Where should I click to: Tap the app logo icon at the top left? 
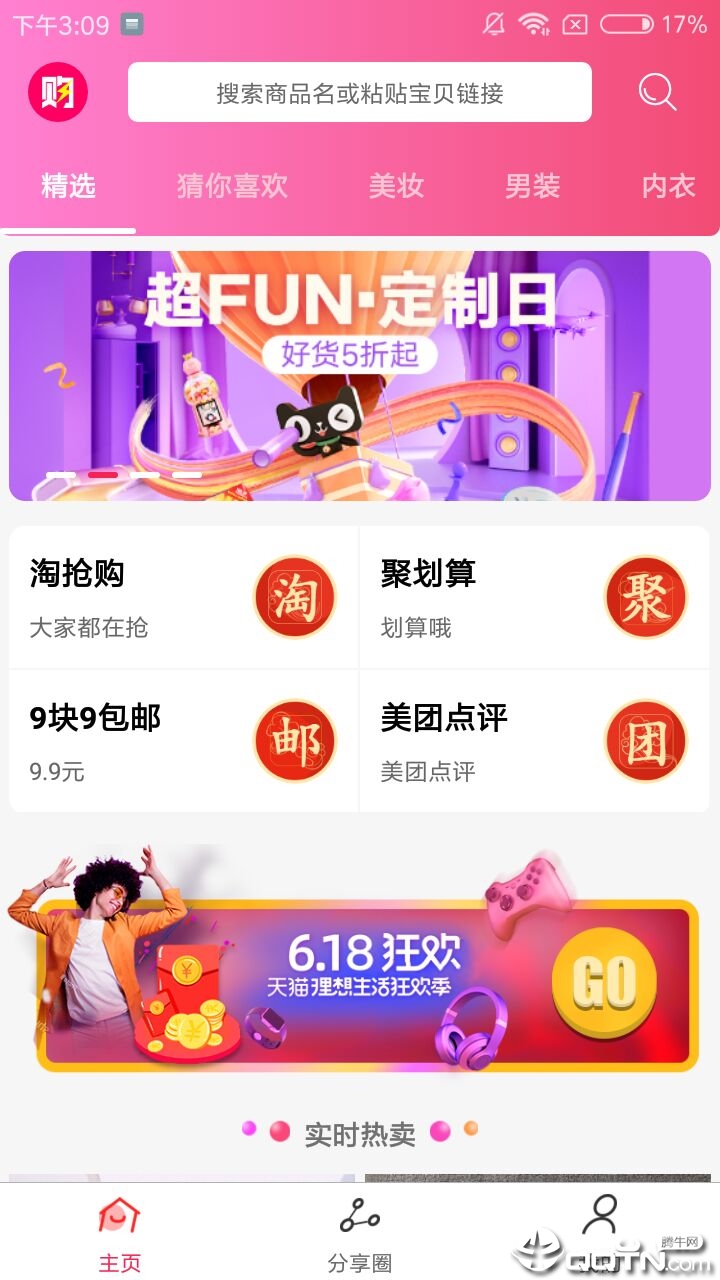58,93
